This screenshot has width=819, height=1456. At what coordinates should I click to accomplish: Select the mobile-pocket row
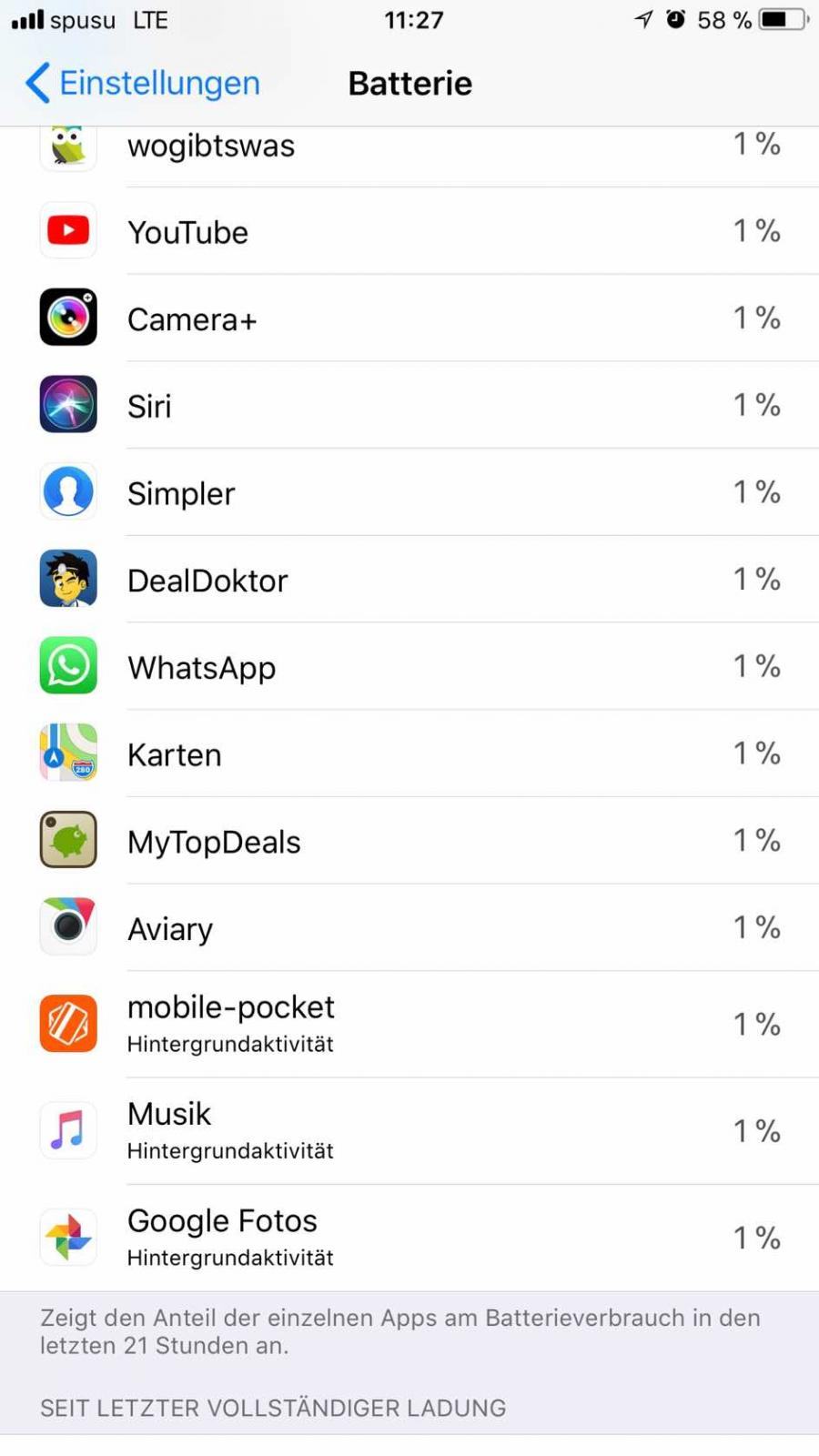(409, 1024)
